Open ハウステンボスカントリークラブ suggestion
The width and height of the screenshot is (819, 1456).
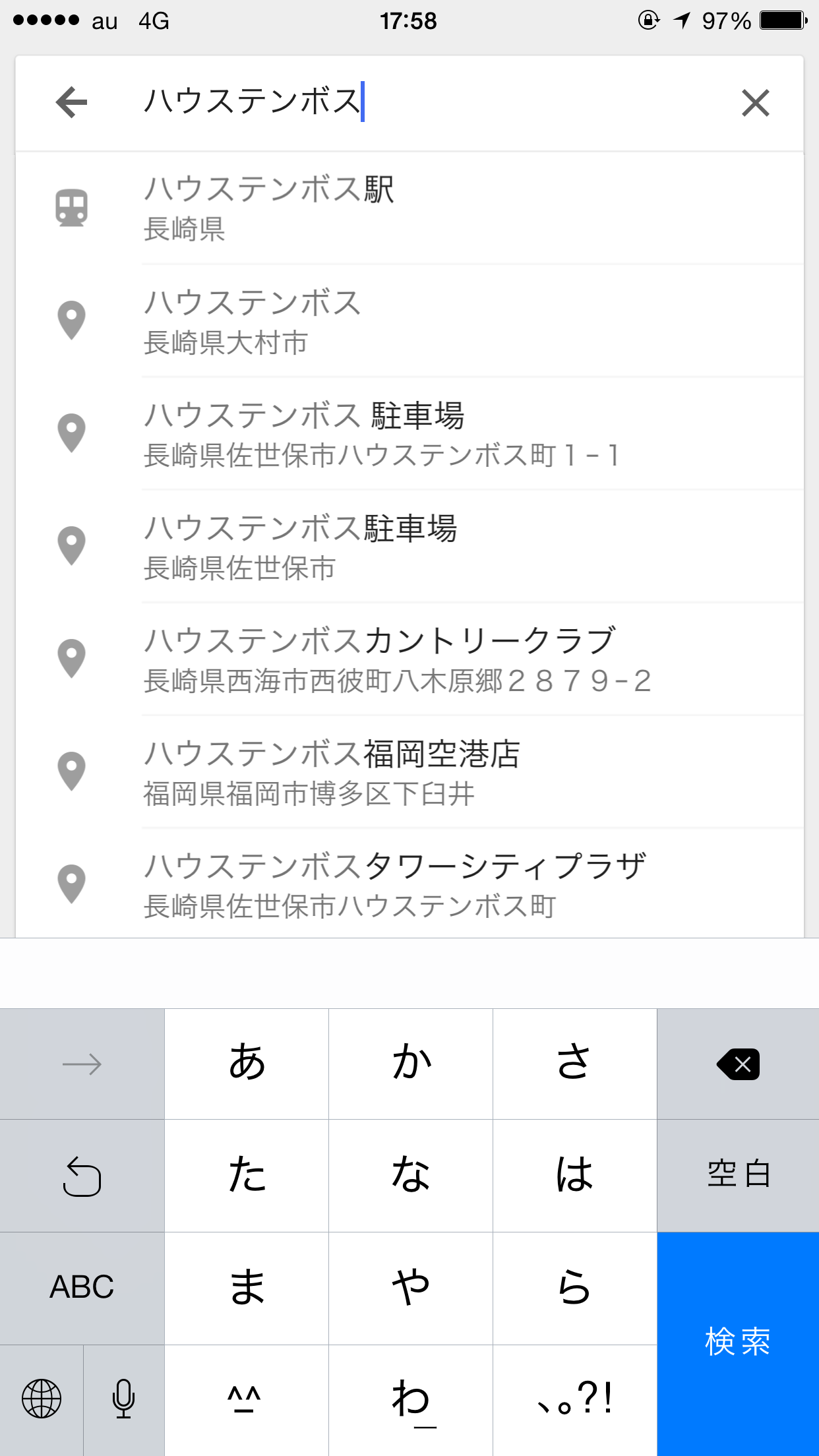point(409,659)
